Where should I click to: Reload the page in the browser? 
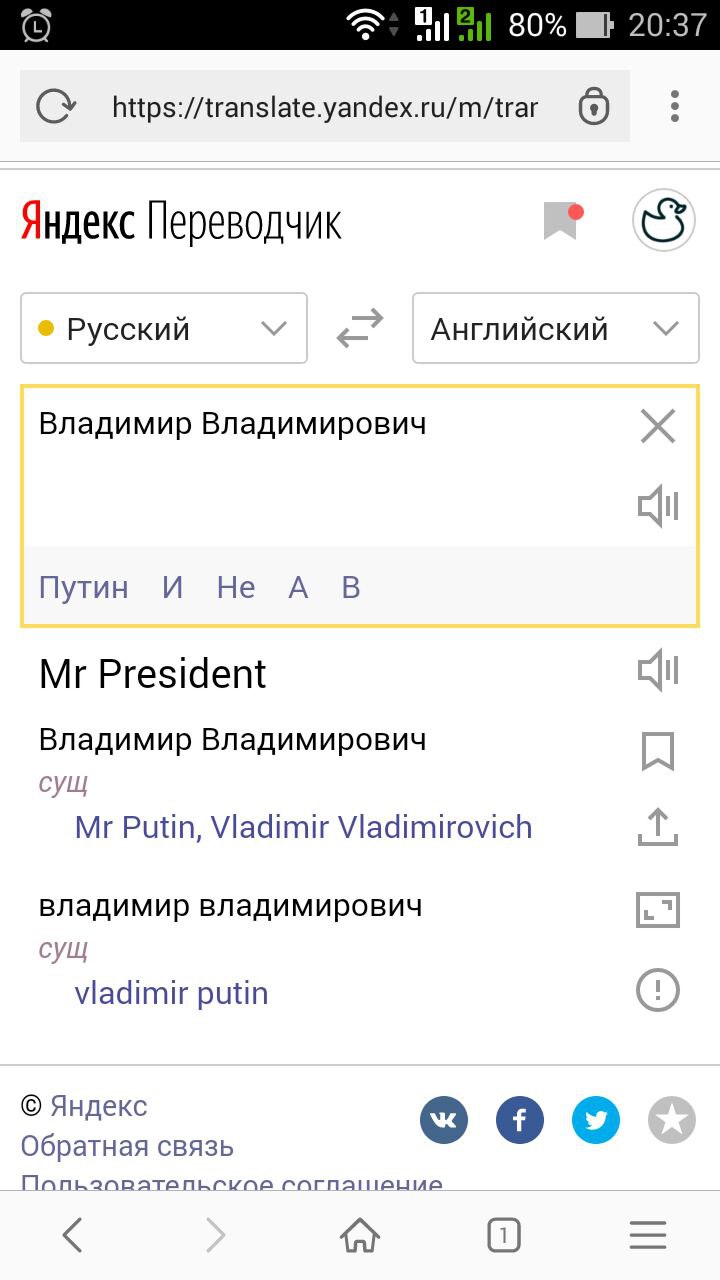pos(56,106)
